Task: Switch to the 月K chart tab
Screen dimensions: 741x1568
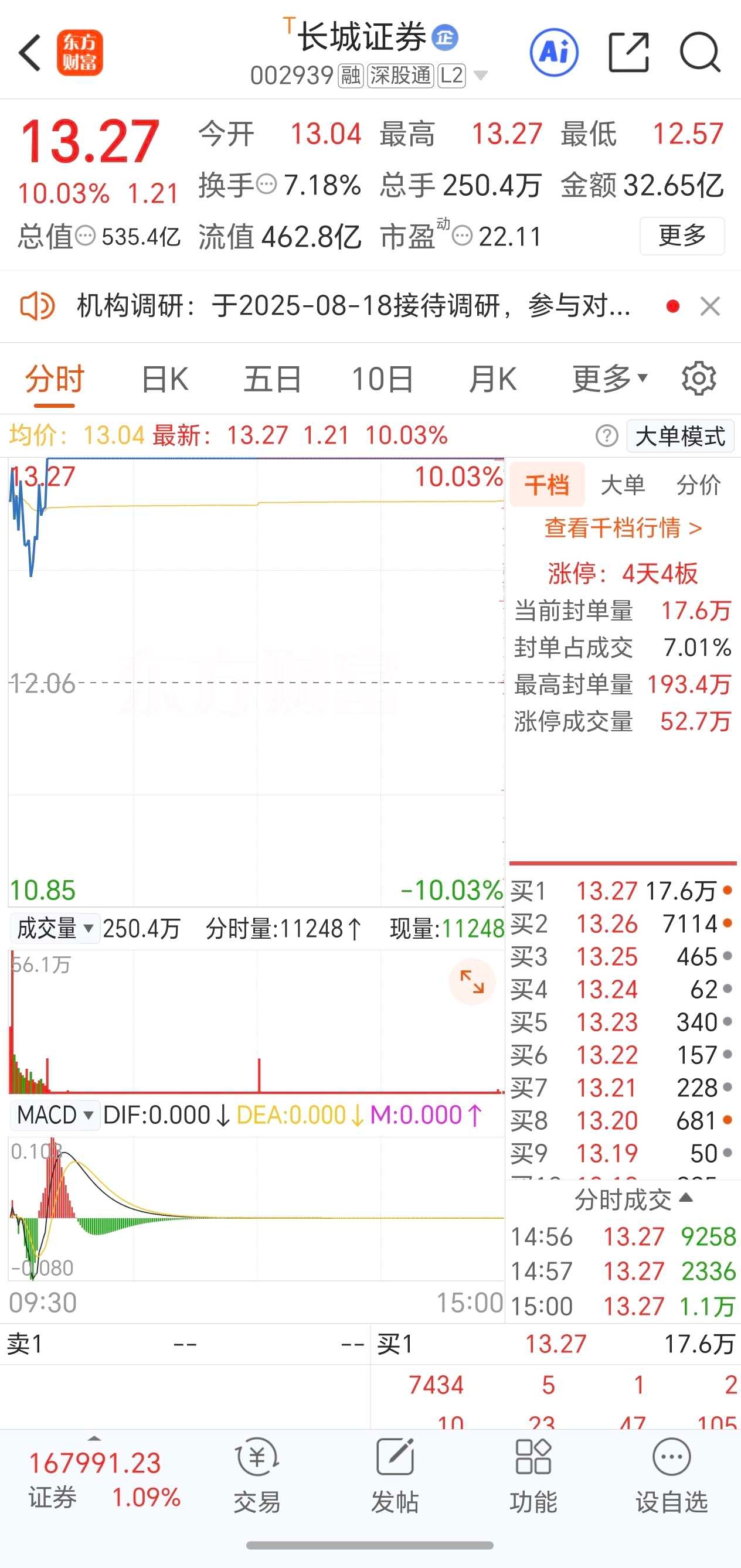Action: click(492, 379)
